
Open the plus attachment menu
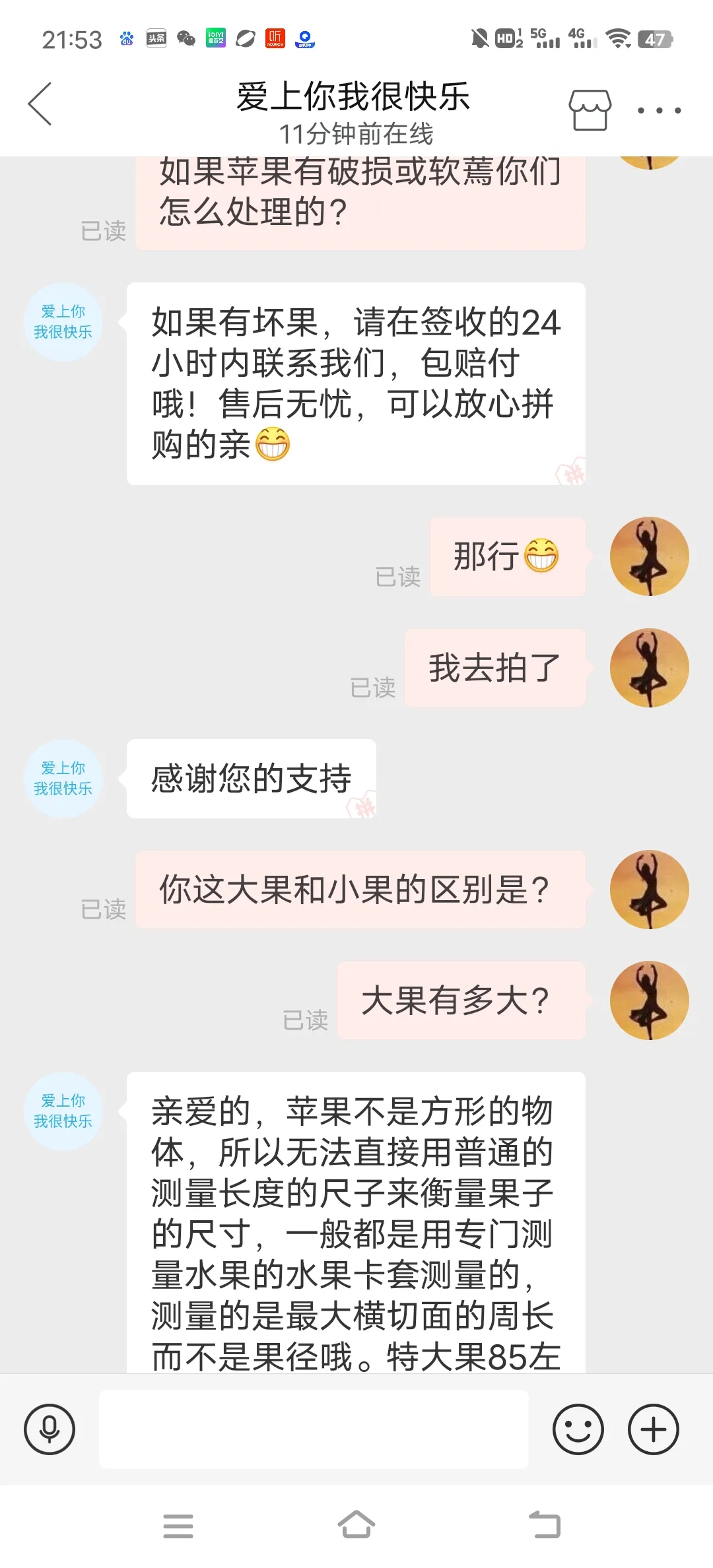(x=653, y=1429)
